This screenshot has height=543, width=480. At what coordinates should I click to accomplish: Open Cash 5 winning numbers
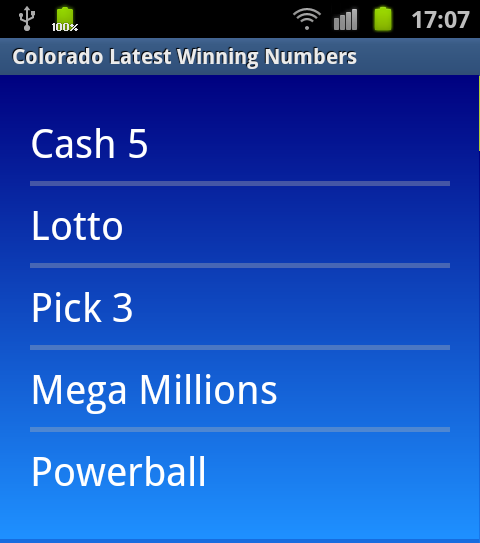coord(240,143)
